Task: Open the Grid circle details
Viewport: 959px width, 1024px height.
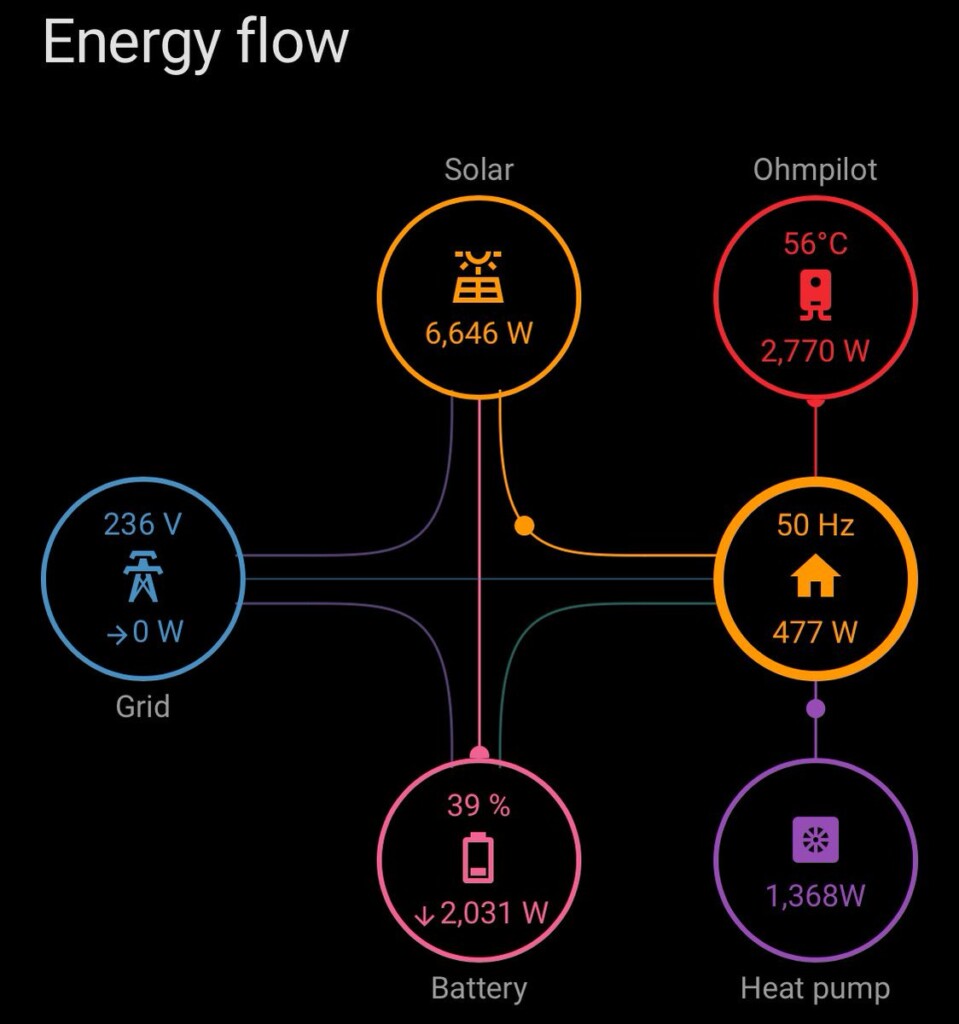Action: [143, 579]
